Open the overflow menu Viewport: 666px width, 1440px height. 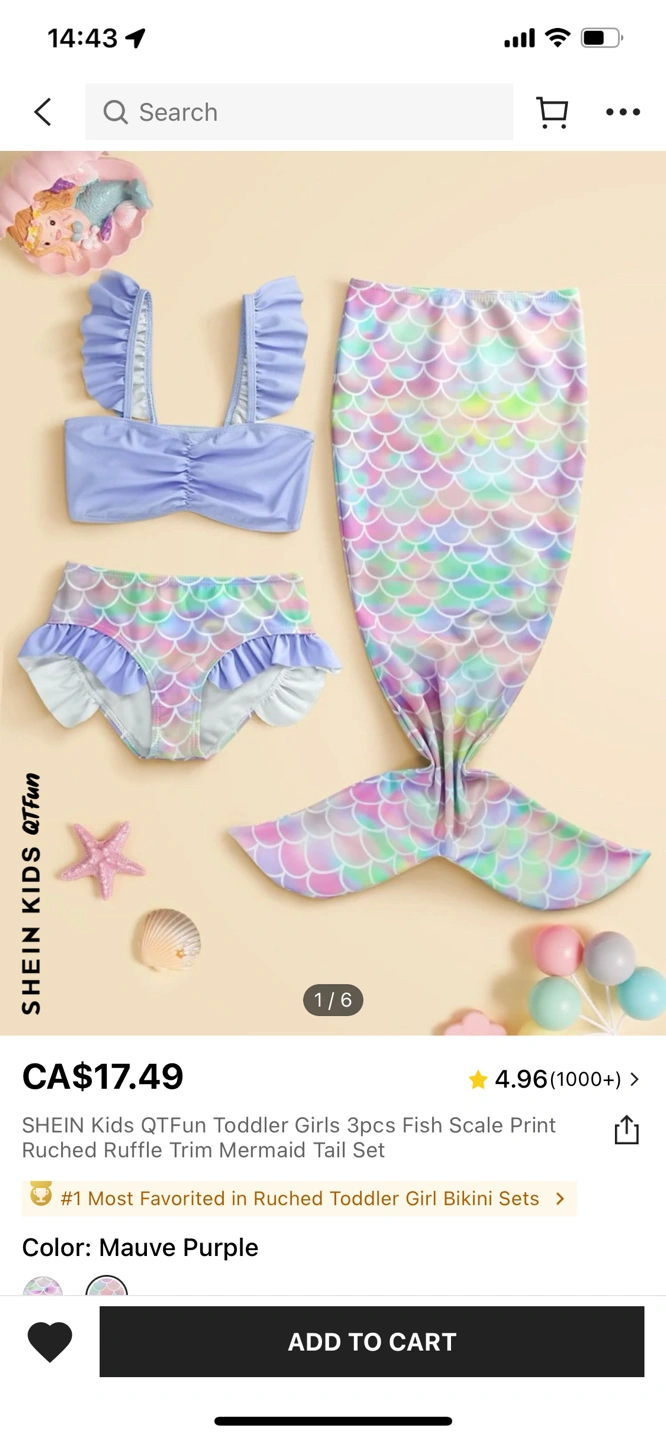pos(622,112)
